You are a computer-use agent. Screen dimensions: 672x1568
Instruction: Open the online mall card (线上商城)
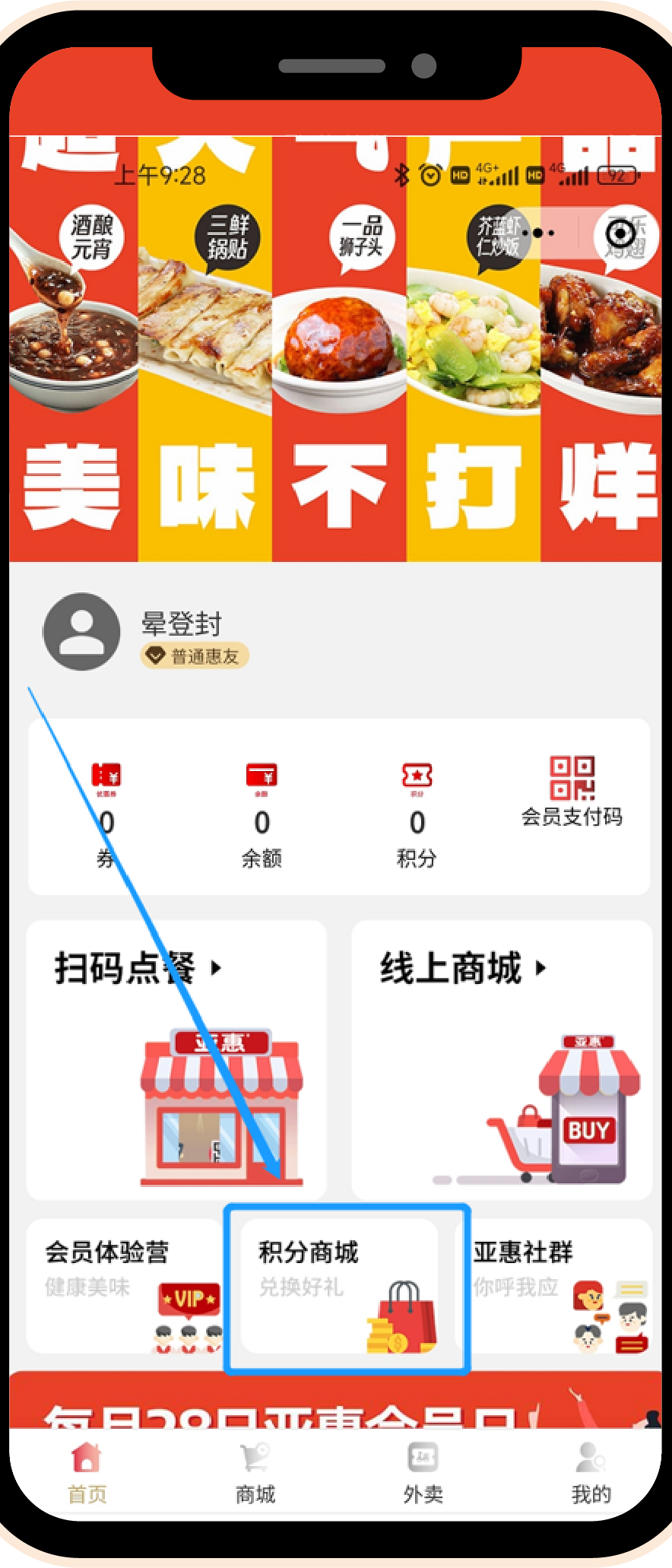502,1059
